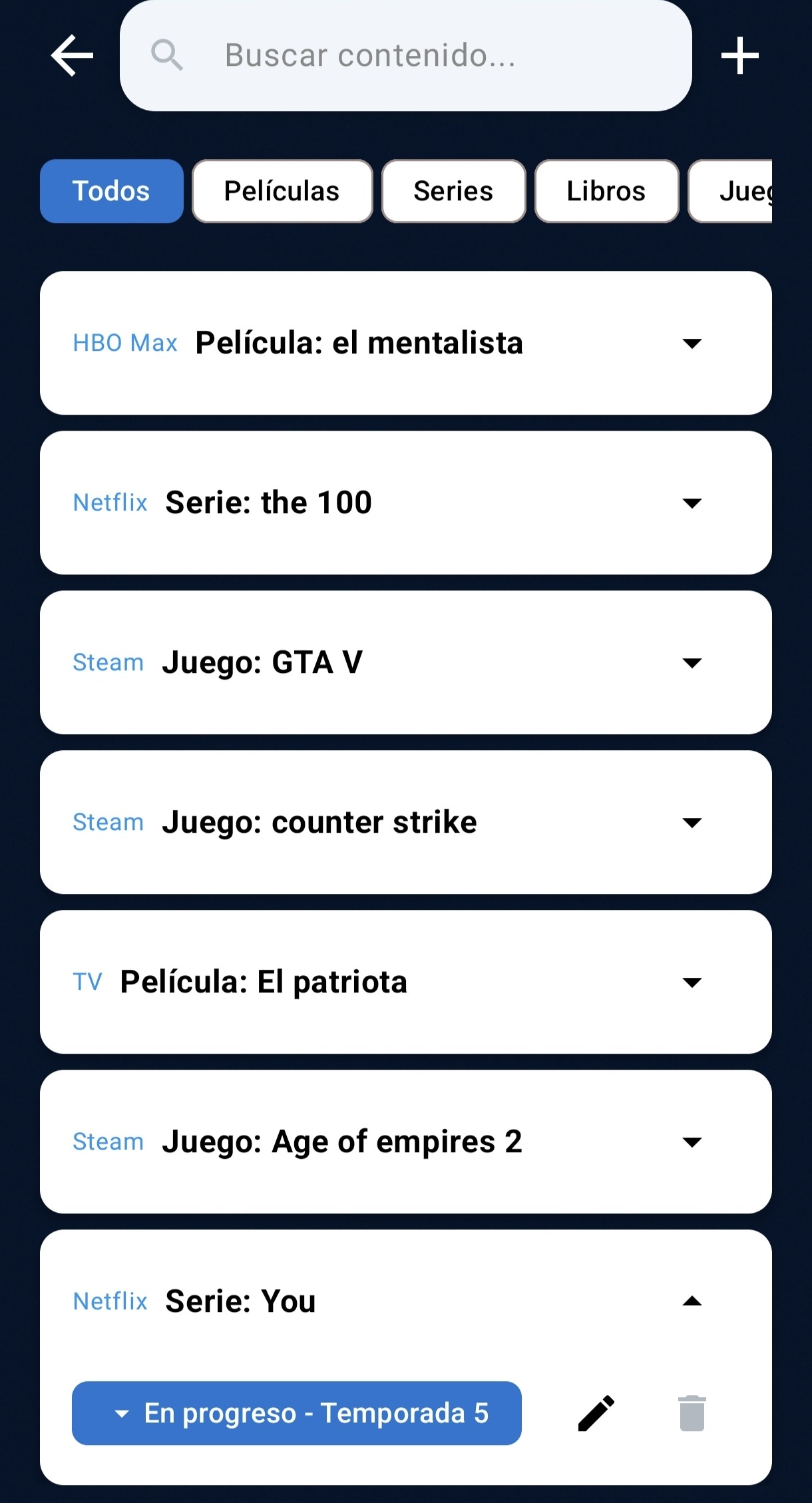Click the plus icon to add content
The image size is (812, 1503).
point(739,55)
